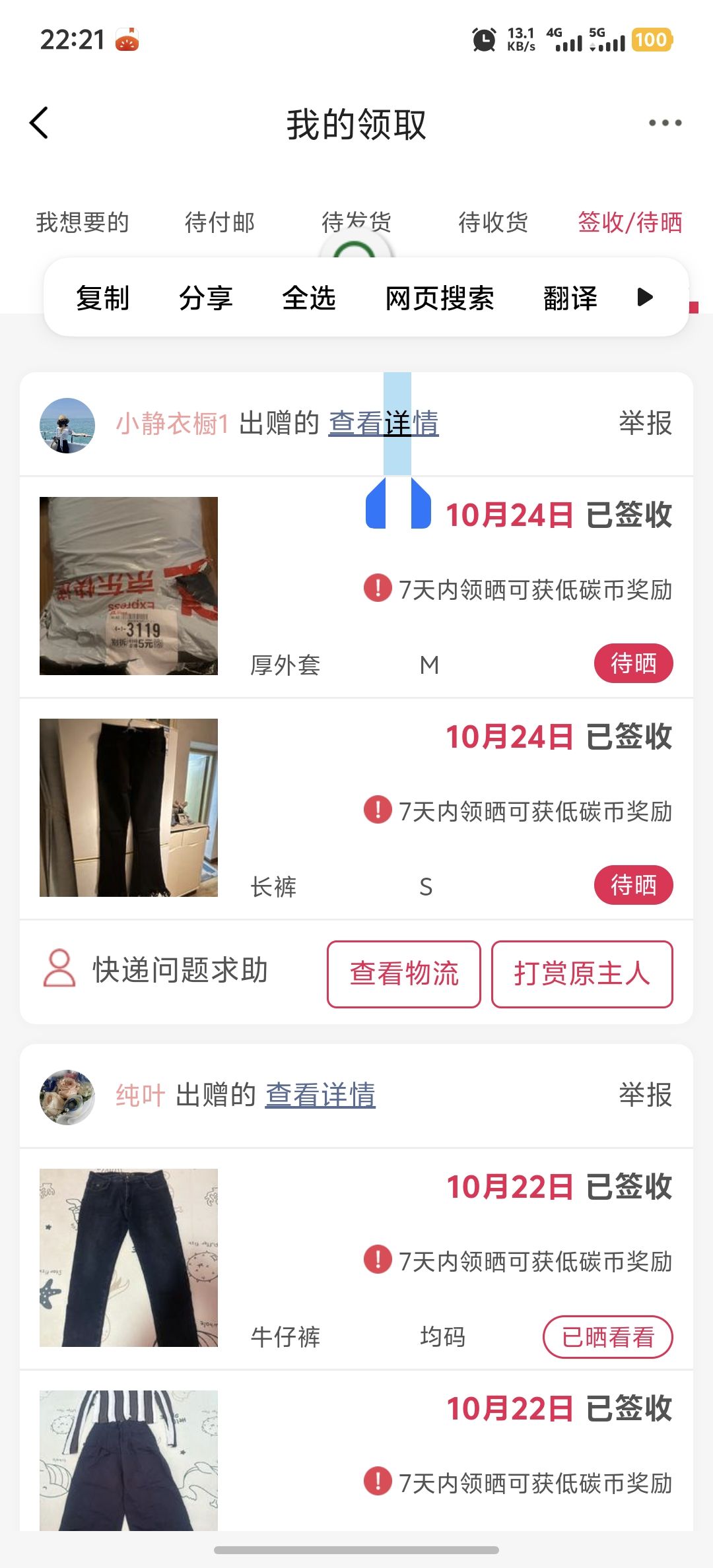This screenshot has height=1568, width=713.
Task: View 已晒看看 for the 牛仔裤
Action: click(x=607, y=1338)
